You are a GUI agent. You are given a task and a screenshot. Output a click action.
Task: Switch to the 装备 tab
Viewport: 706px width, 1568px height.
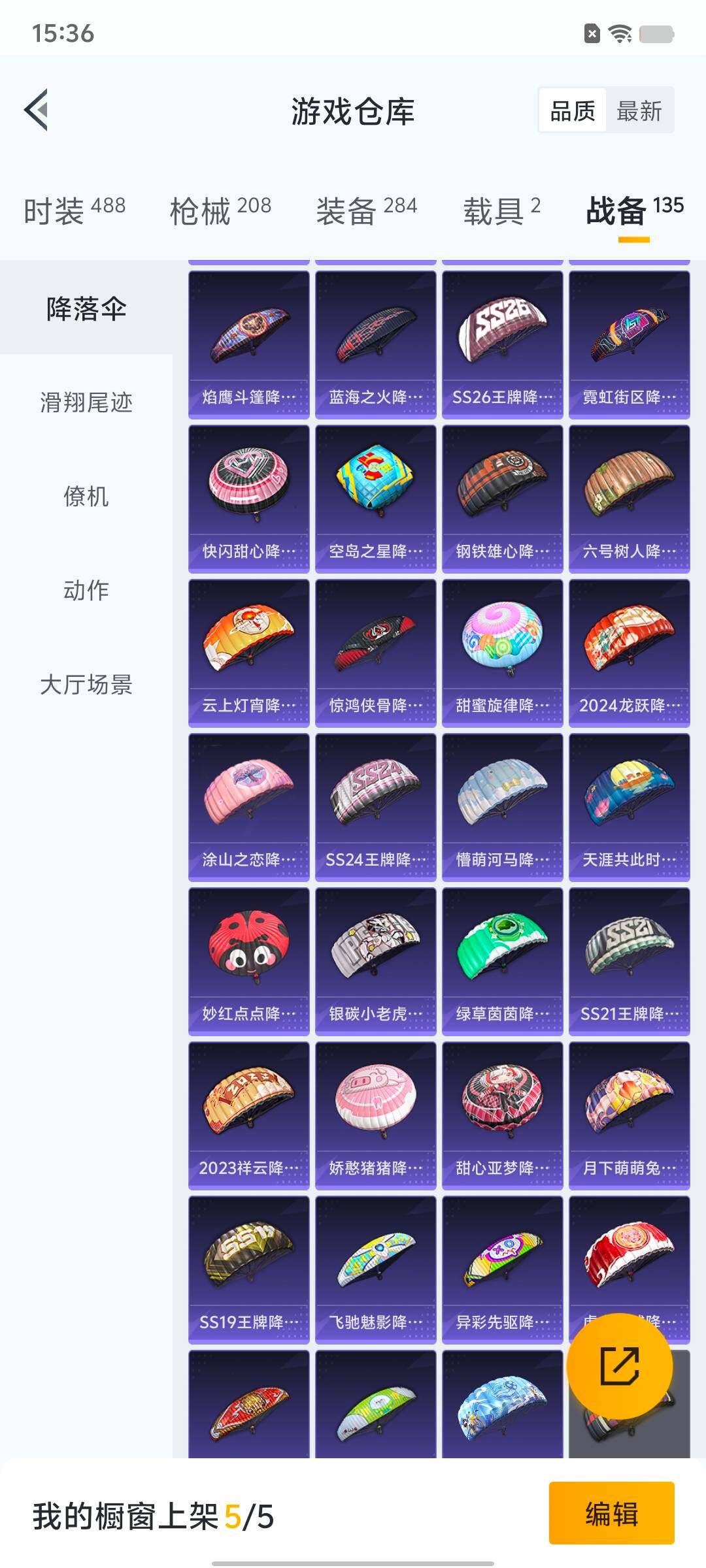click(367, 210)
